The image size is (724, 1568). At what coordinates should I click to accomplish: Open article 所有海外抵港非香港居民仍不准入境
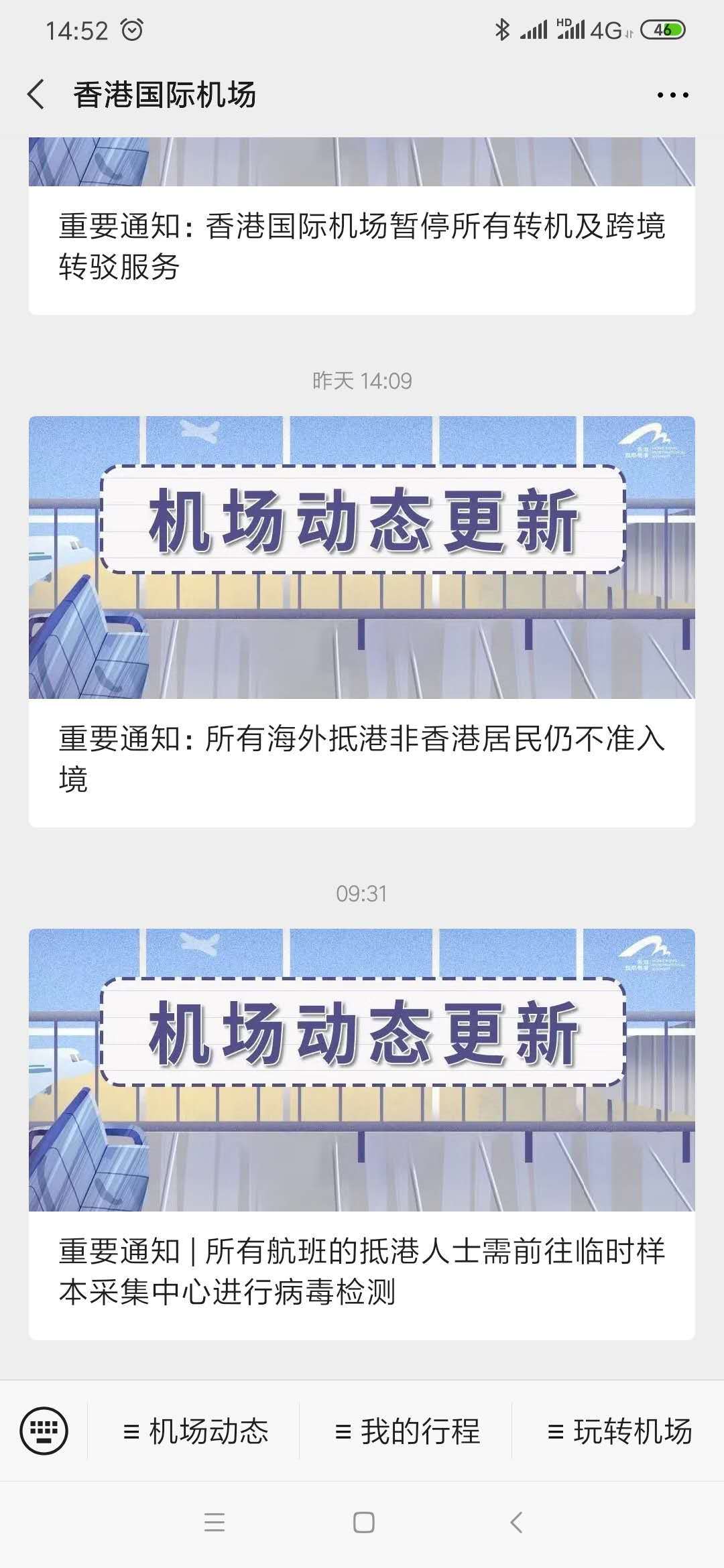tap(362, 621)
